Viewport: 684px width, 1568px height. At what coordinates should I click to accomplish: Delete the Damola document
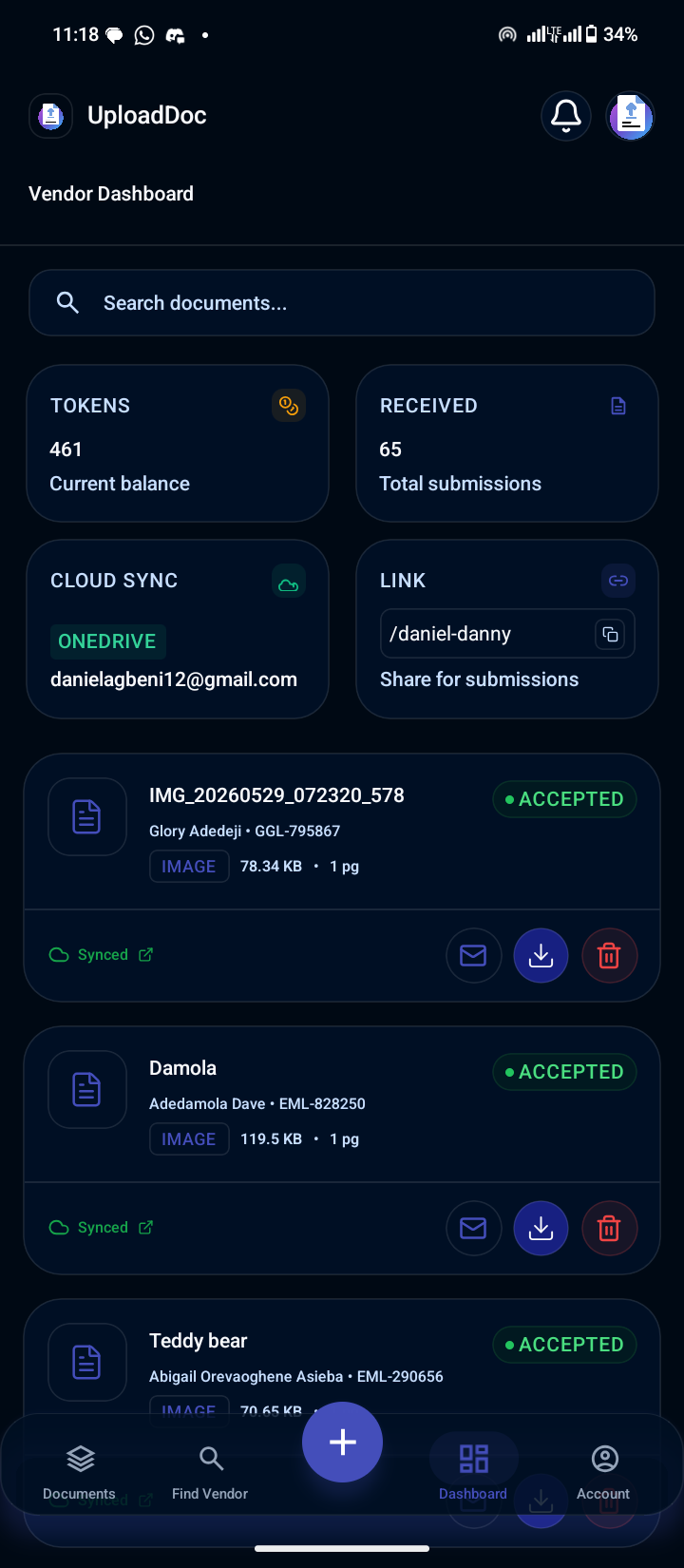[609, 1228]
